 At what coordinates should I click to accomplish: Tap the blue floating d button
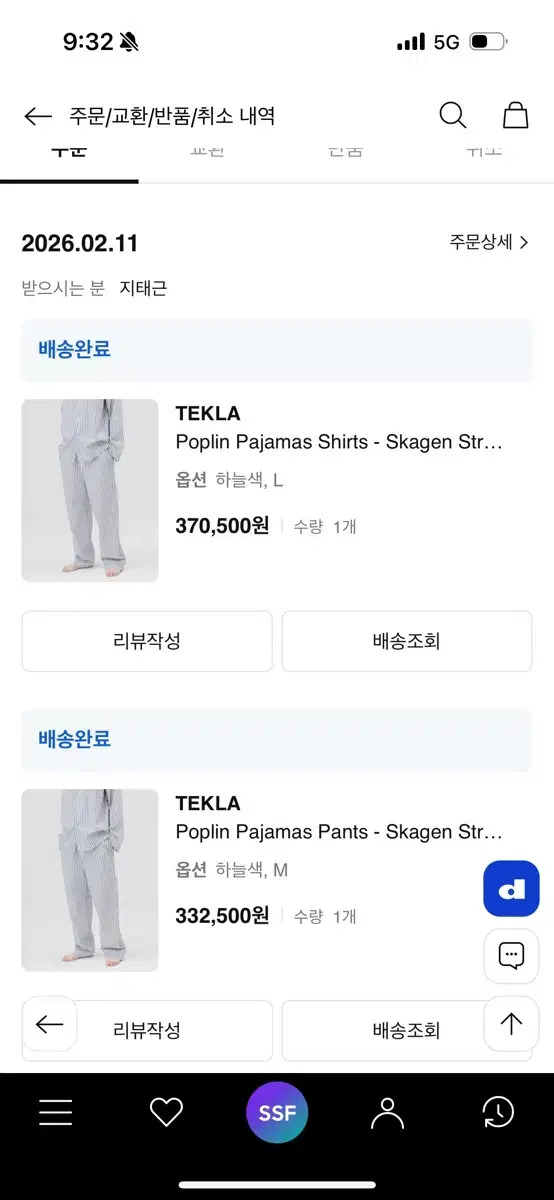point(511,889)
